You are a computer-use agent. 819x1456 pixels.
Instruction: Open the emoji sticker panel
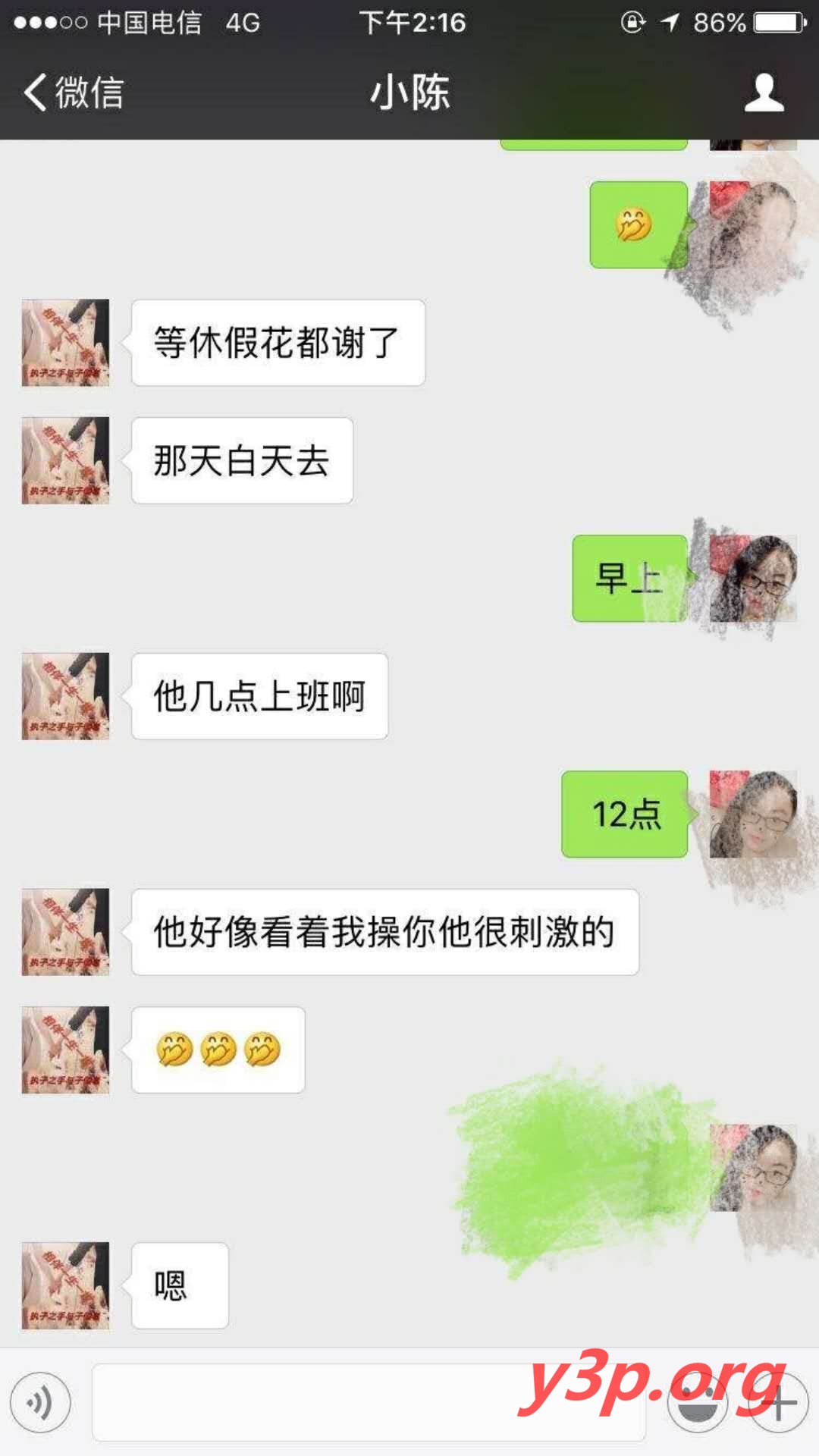click(x=697, y=1402)
